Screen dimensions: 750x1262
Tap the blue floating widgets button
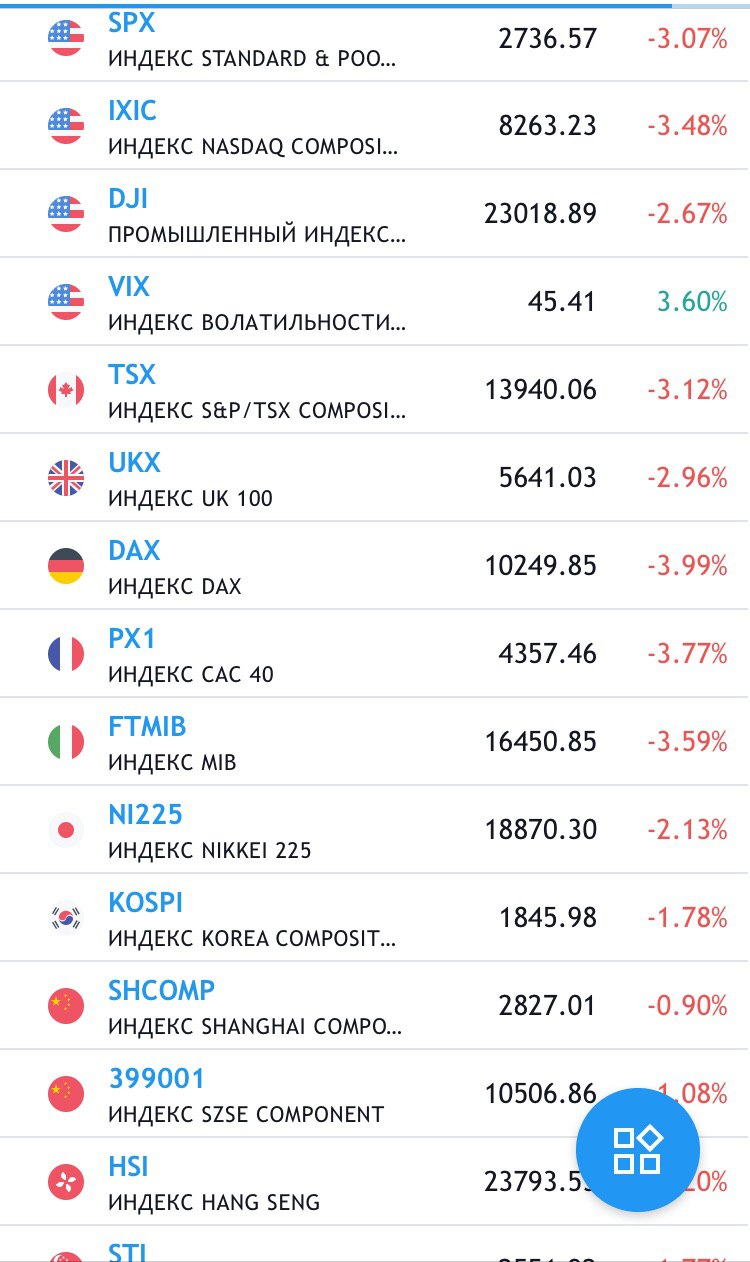pyautogui.click(x=638, y=1150)
